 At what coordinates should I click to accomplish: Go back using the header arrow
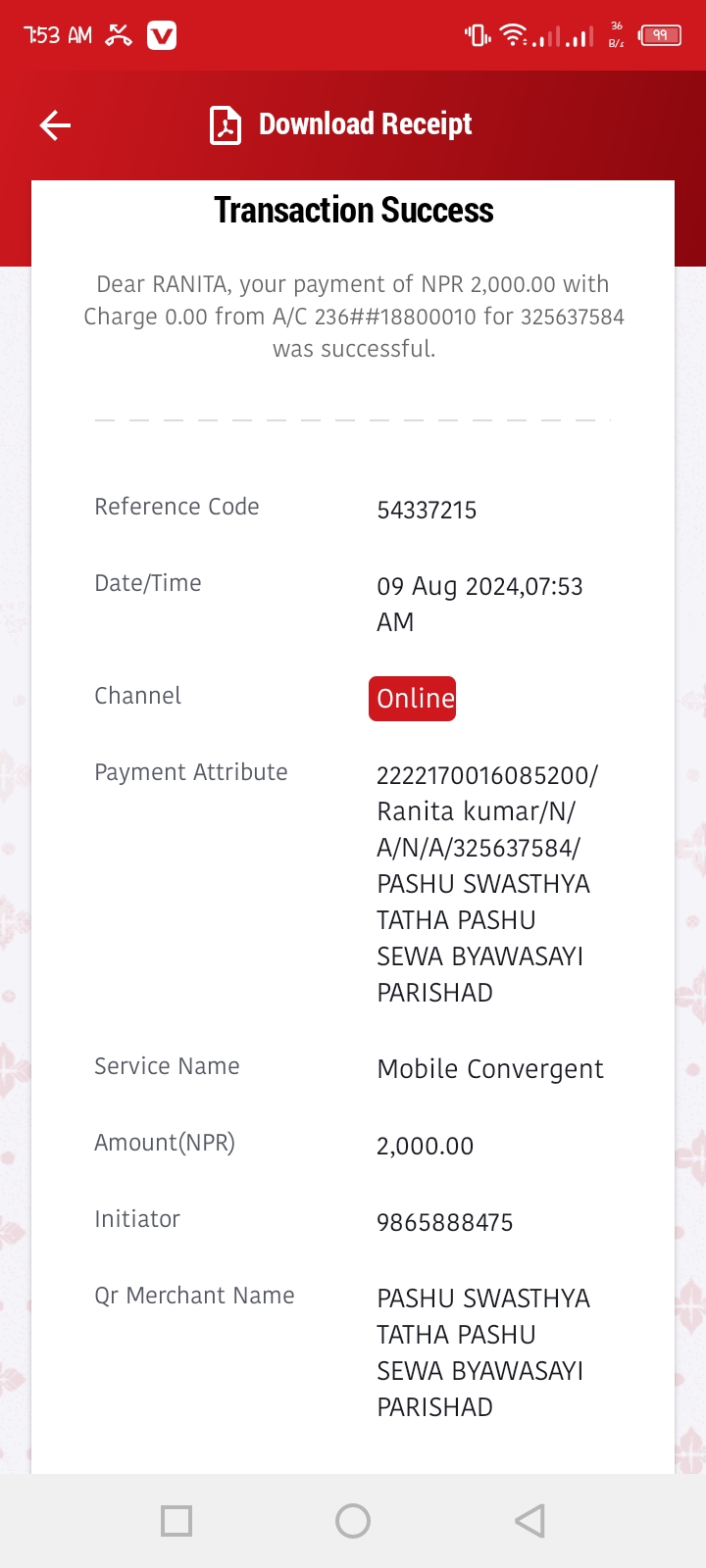[55, 125]
